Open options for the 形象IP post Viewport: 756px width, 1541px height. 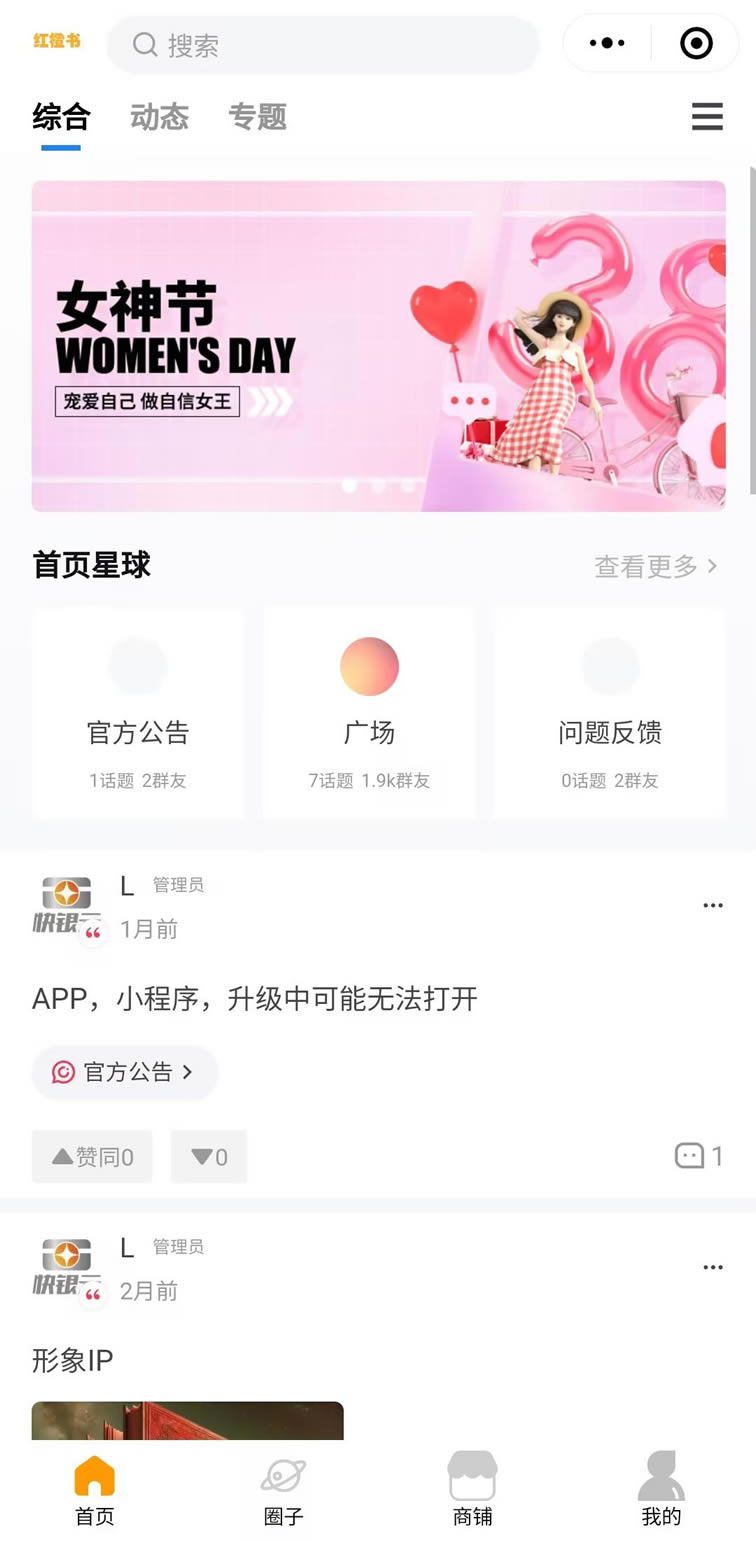tap(712, 1267)
